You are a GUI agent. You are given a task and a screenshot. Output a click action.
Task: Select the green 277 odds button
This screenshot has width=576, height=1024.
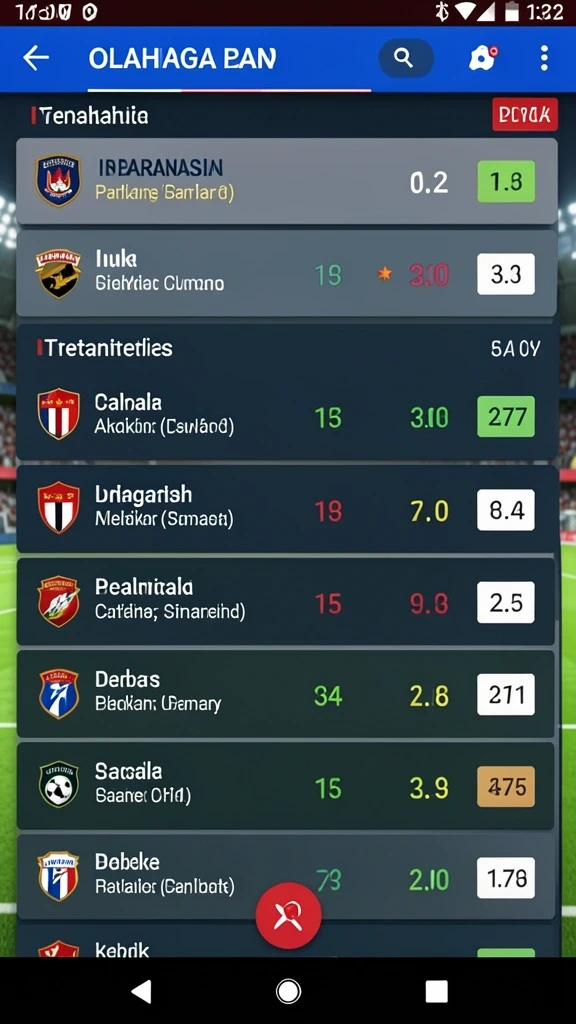(506, 417)
